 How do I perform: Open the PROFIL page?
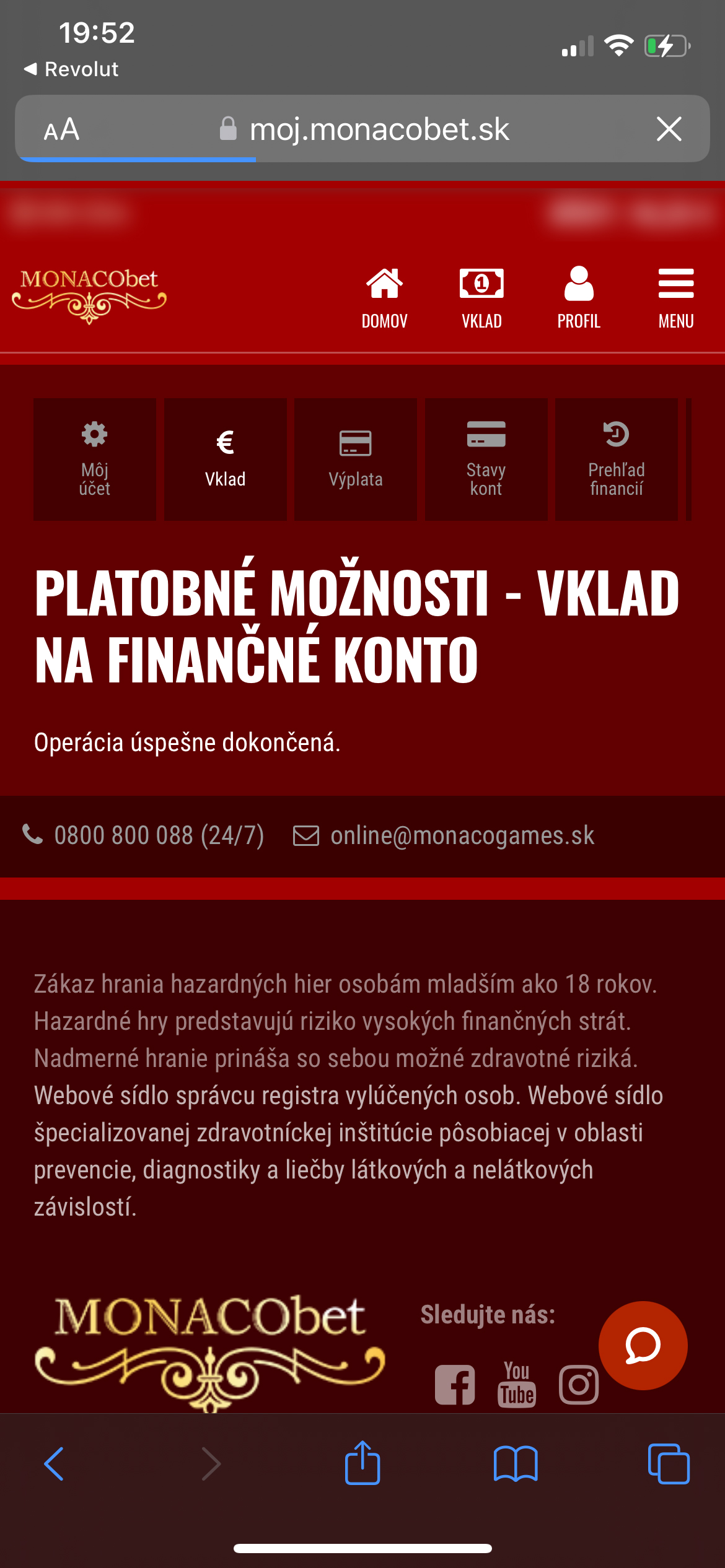pyautogui.click(x=579, y=298)
